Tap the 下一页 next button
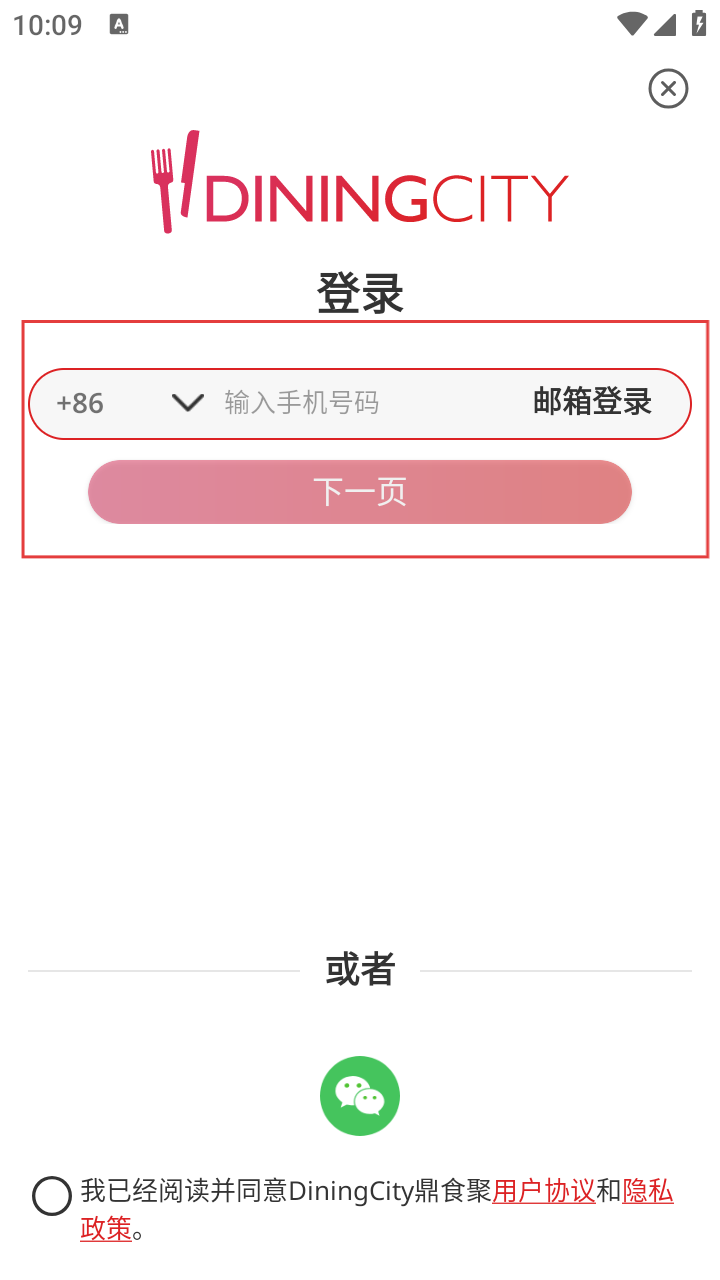 (x=360, y=492)
